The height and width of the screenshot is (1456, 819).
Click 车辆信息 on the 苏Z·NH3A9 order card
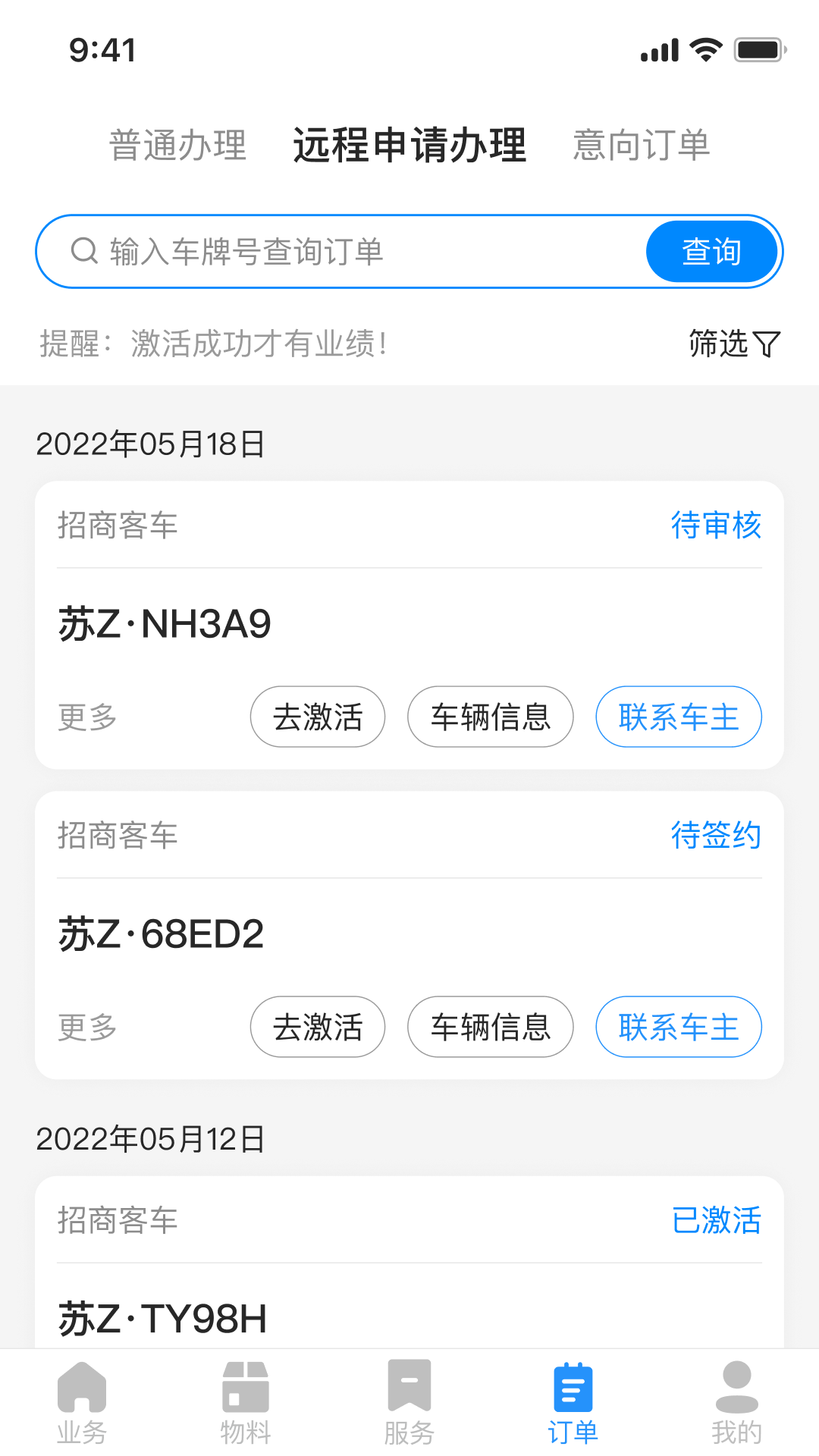coord(490,716)
